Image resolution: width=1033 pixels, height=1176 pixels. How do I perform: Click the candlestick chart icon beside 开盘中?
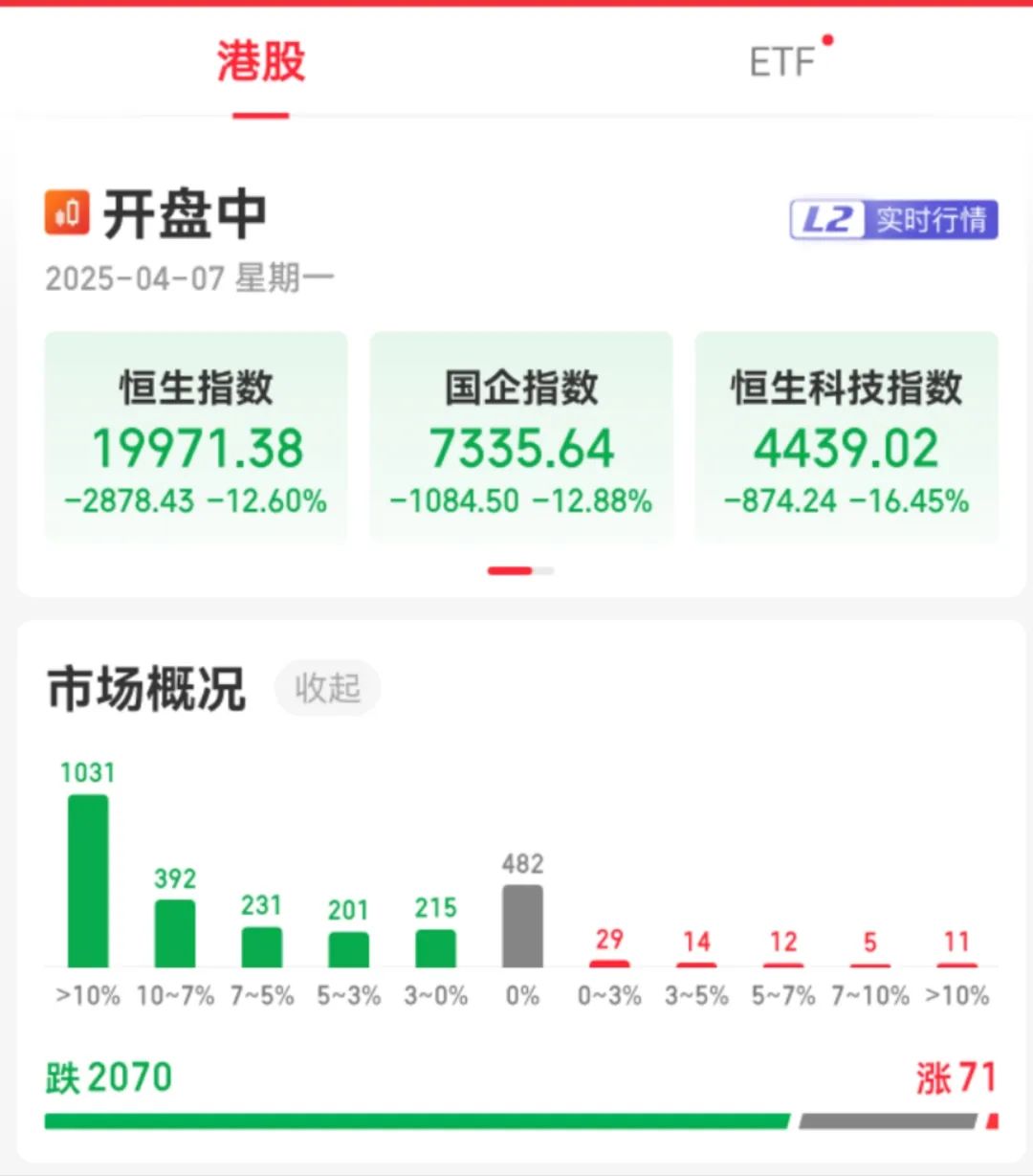(x=65, y=214)
